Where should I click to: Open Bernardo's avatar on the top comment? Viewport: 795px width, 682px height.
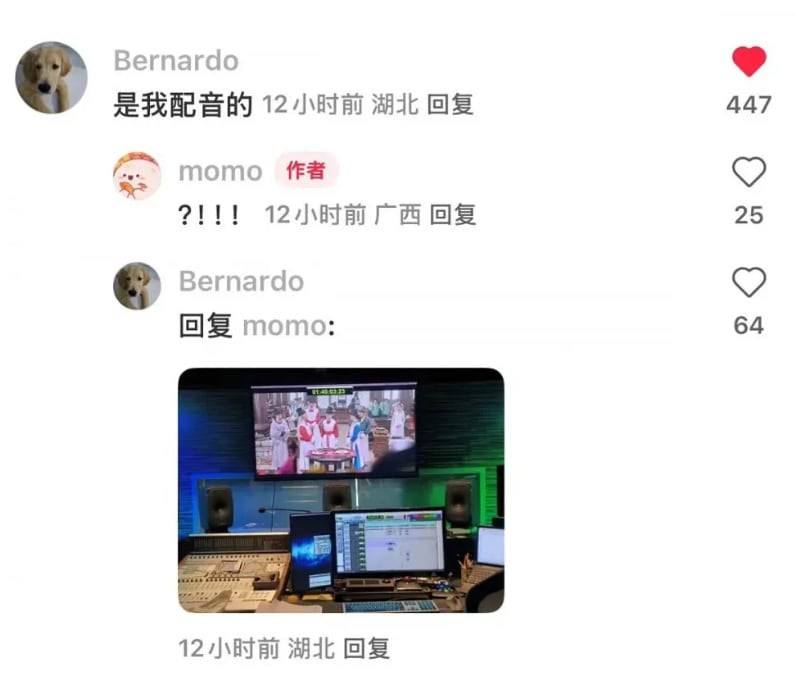[x=52, y=78]
